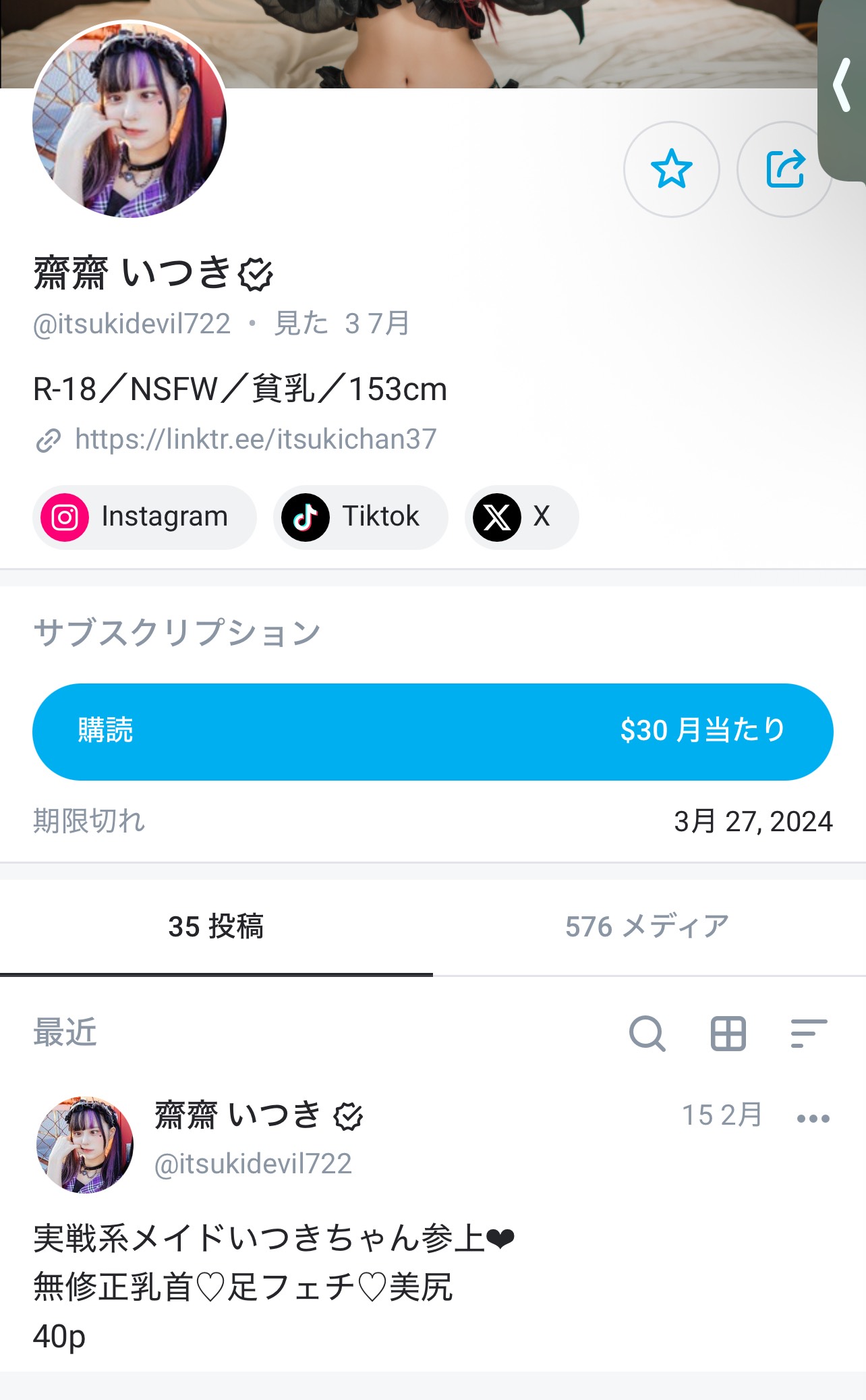Add this creator to favorites with the star

tap(671, 169)
